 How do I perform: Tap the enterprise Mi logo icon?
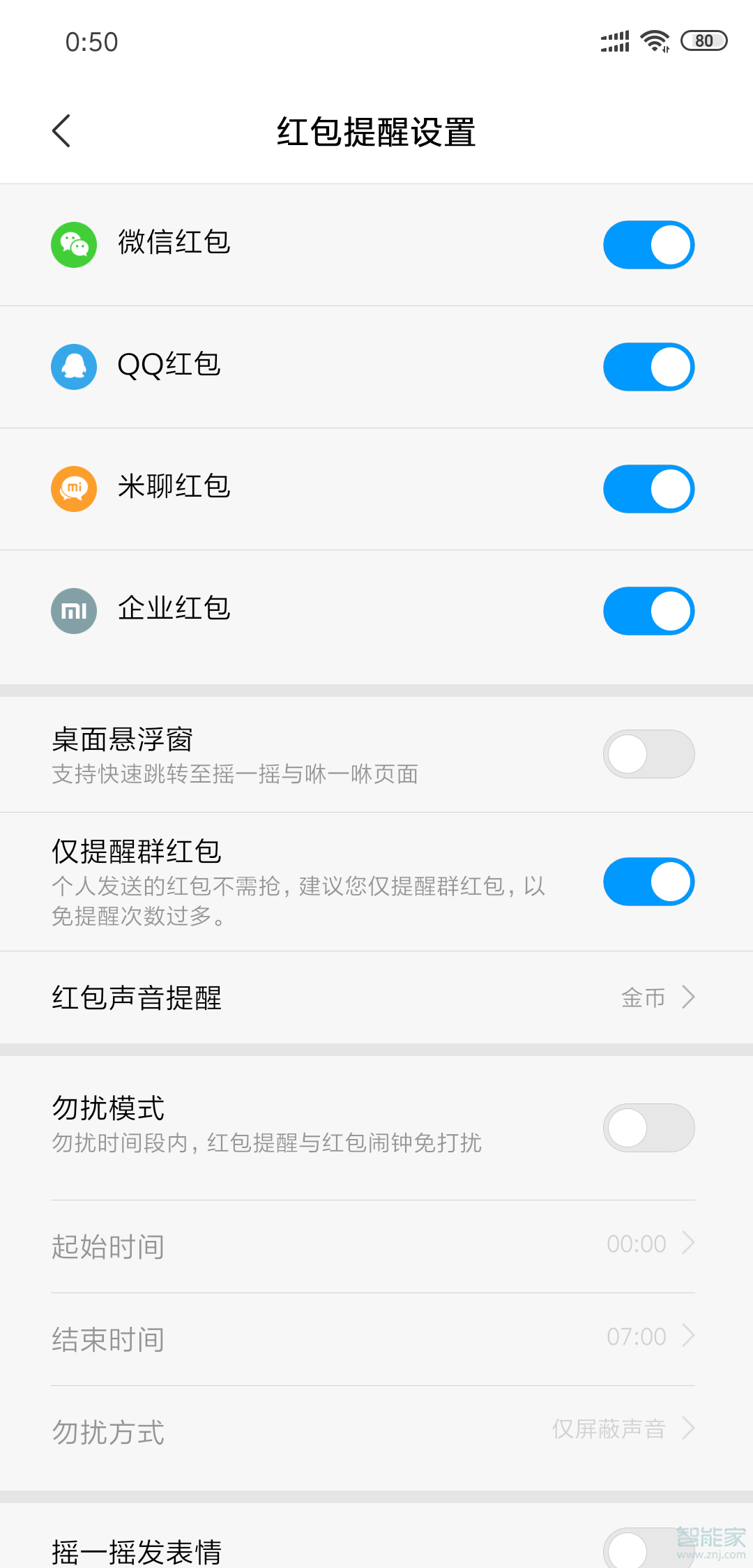pos(73,610)
